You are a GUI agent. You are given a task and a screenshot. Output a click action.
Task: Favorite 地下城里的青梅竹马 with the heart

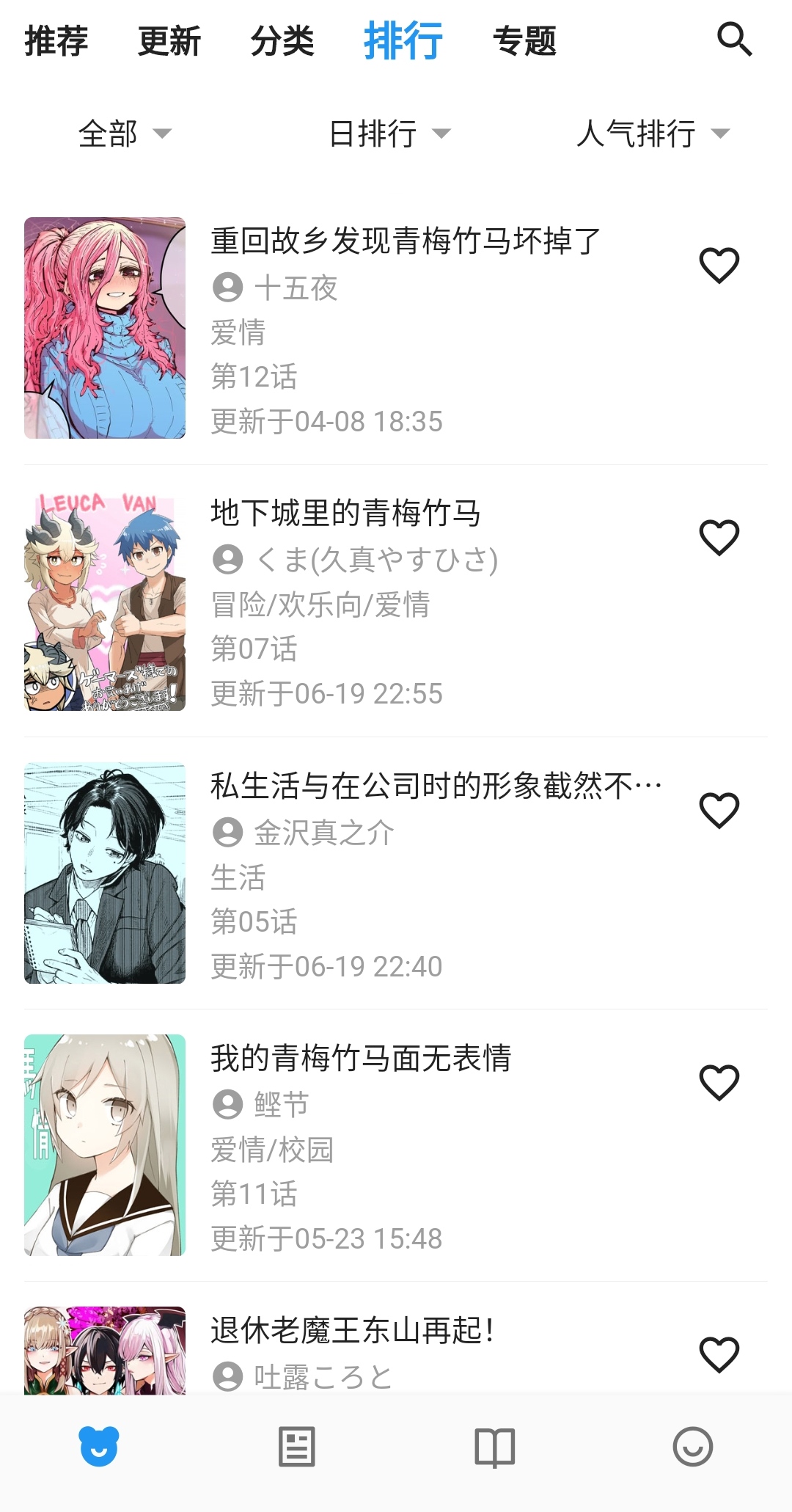pos(719,537)
